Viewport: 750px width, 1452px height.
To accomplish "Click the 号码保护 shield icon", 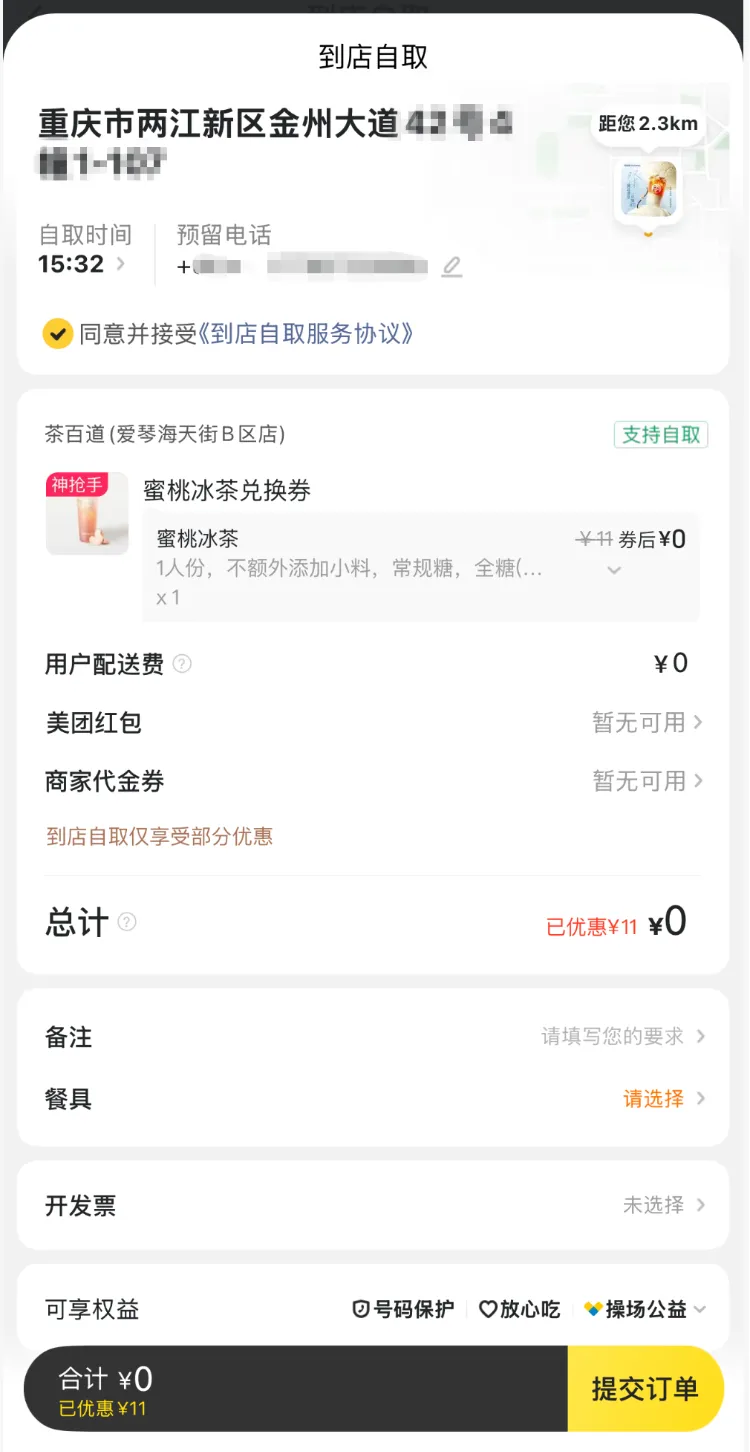I will point(363,1308).
